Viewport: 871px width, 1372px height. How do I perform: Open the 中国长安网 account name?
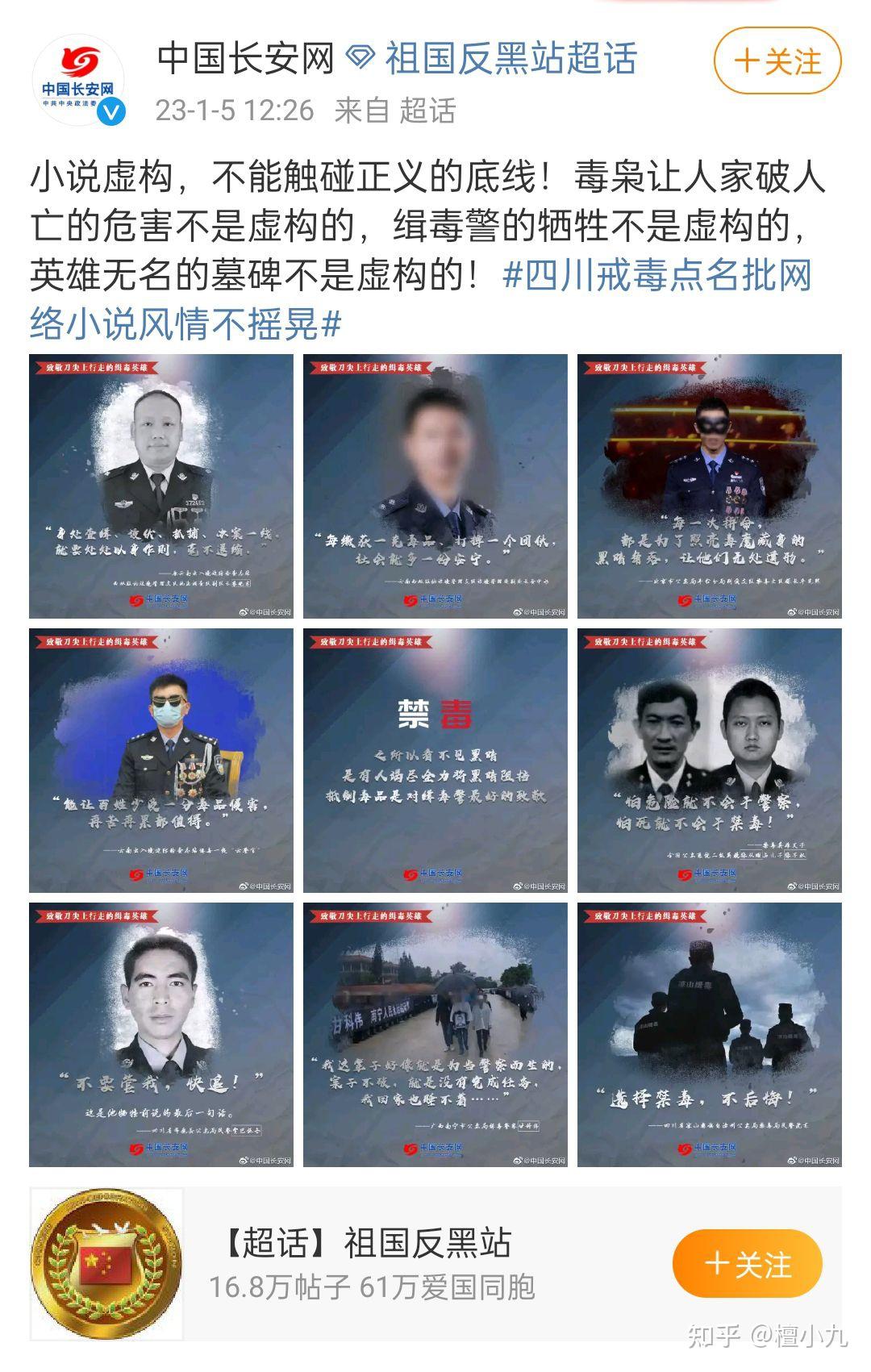[245, 59]
